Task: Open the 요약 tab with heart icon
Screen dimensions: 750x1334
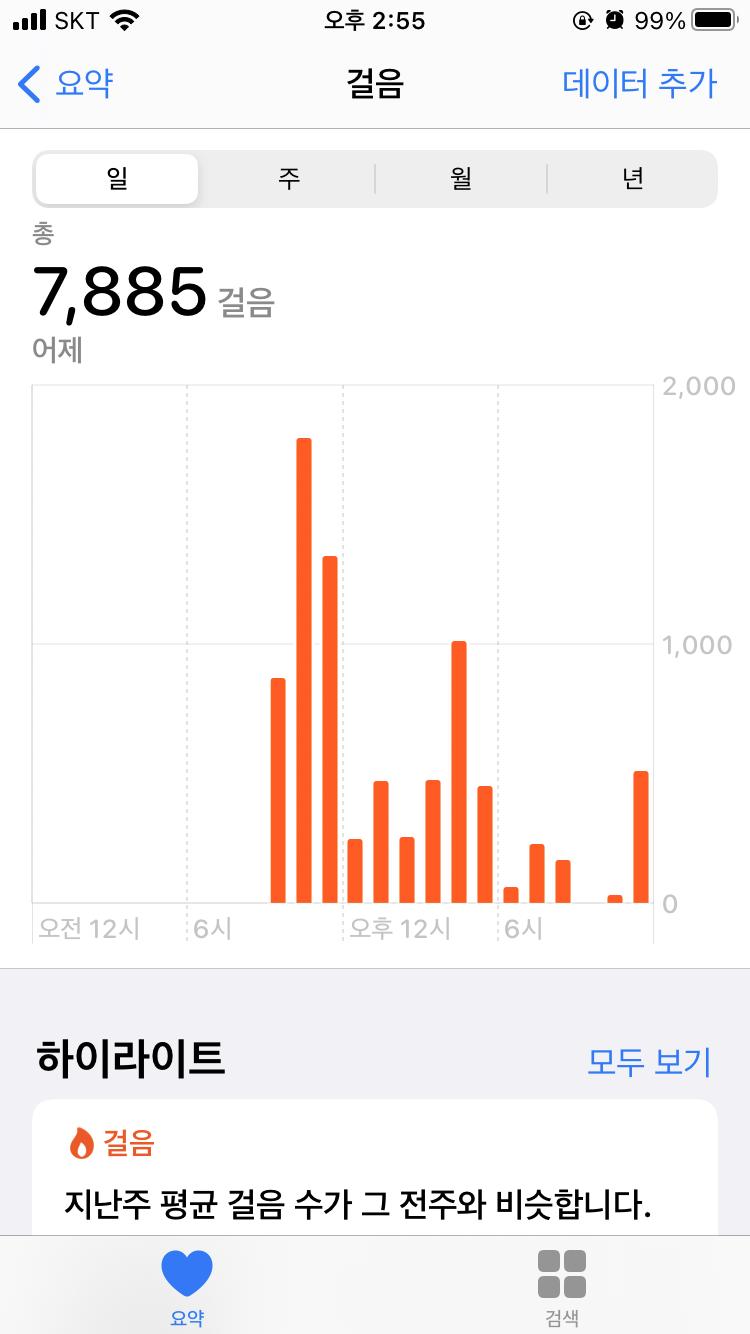Action: 187,1286
